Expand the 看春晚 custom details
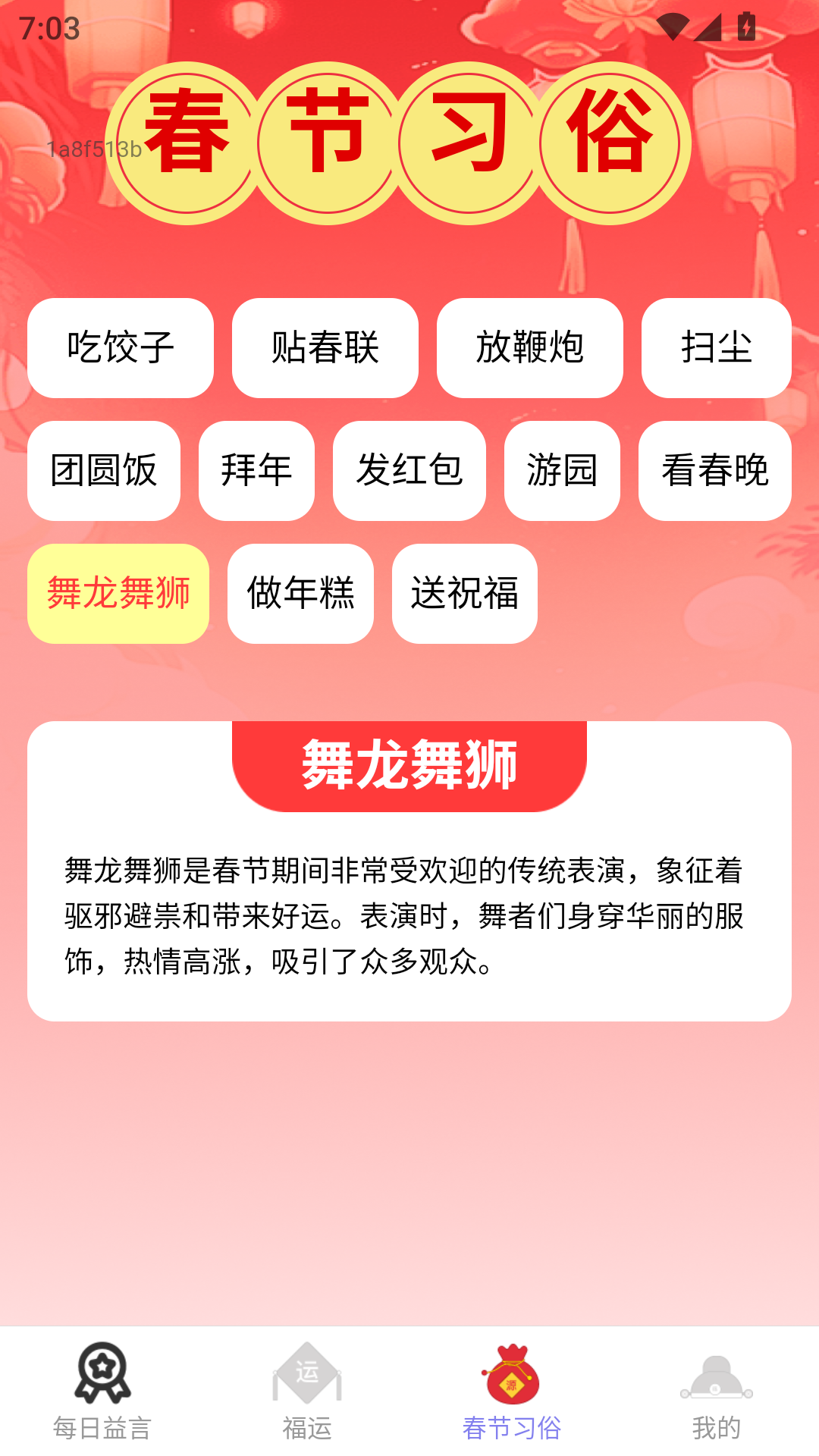This screenshot has width=819, height=1456. pyautogui.click(x=715, y=472)
